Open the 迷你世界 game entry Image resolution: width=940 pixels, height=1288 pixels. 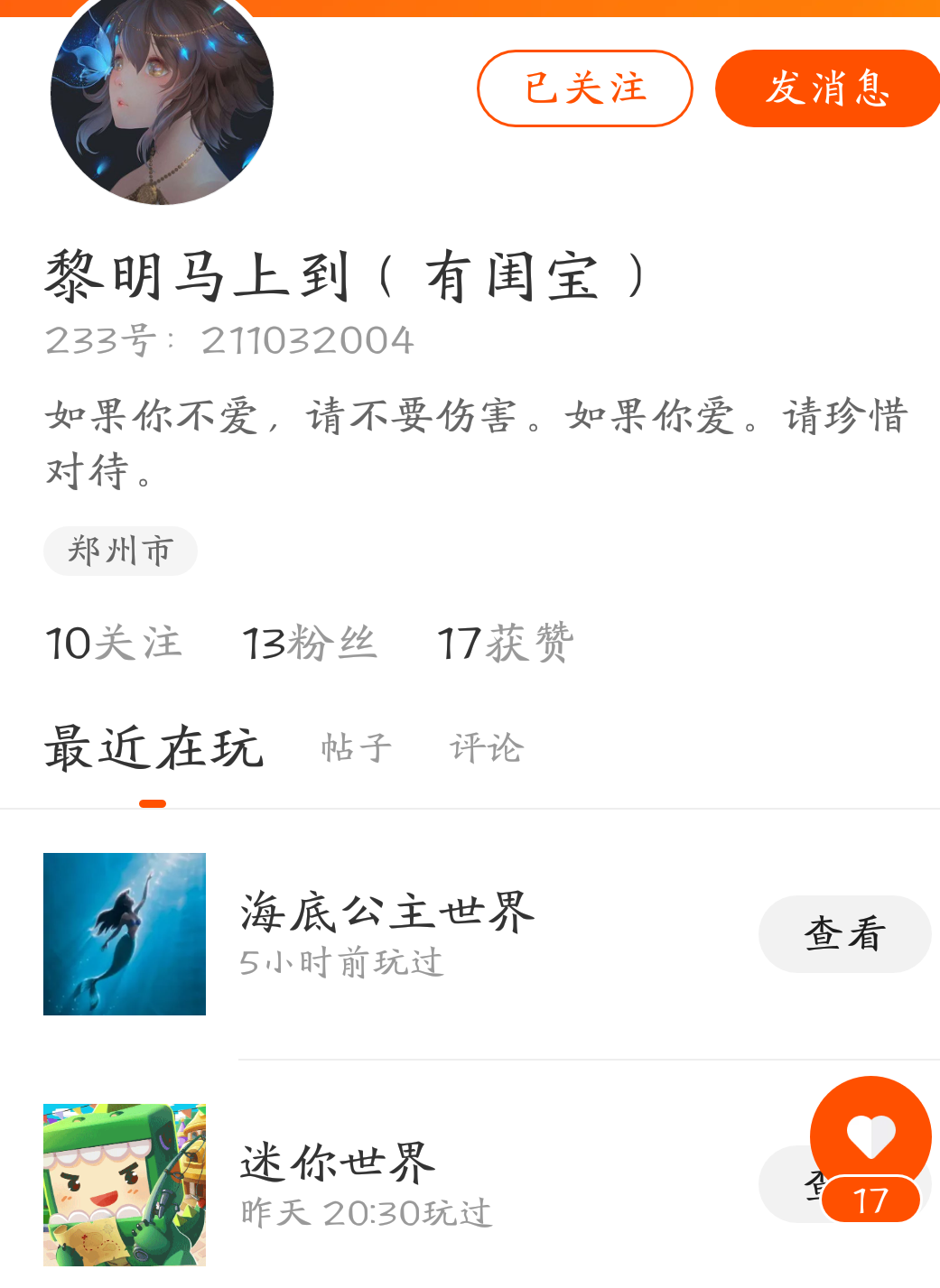coord(338,1182)
